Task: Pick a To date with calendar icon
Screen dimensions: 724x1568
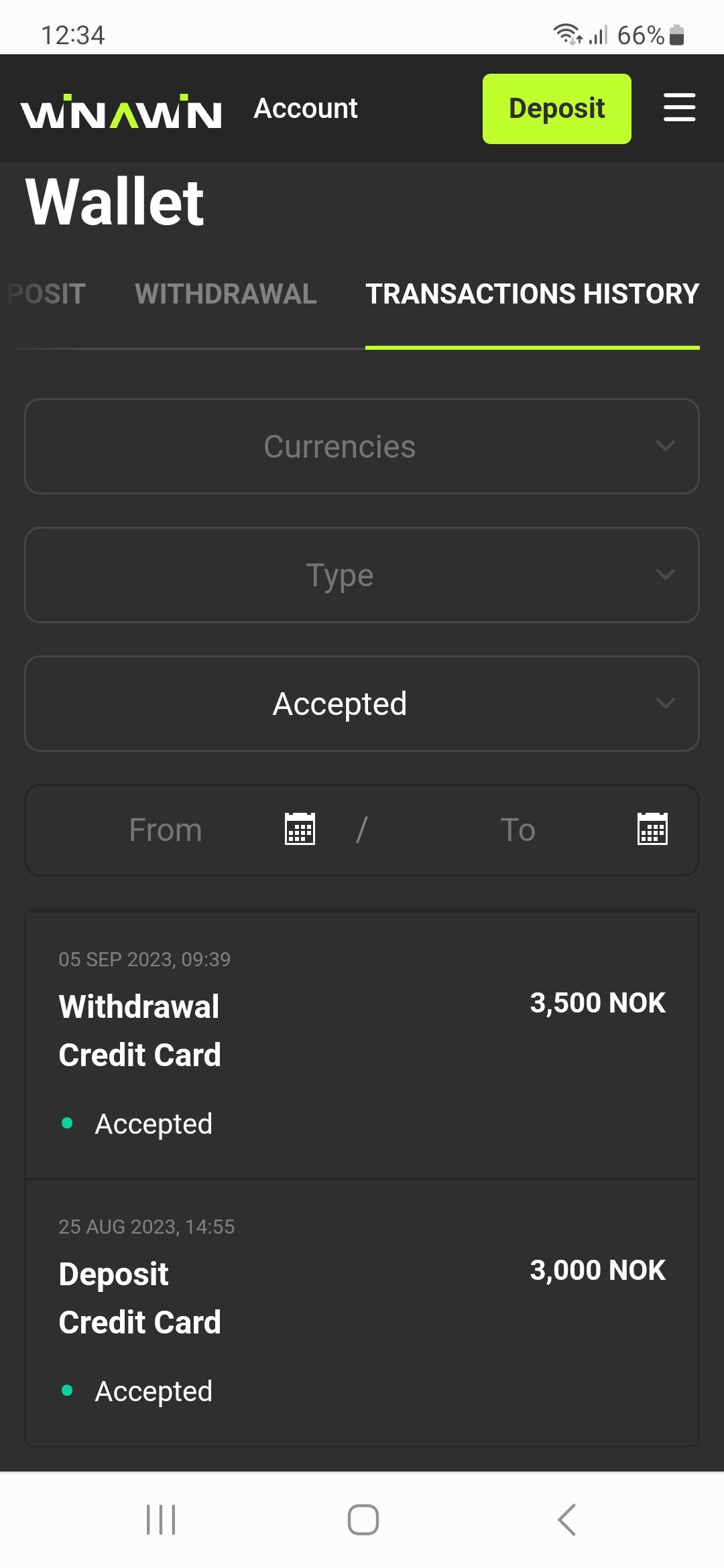Action: pos(652,830)
